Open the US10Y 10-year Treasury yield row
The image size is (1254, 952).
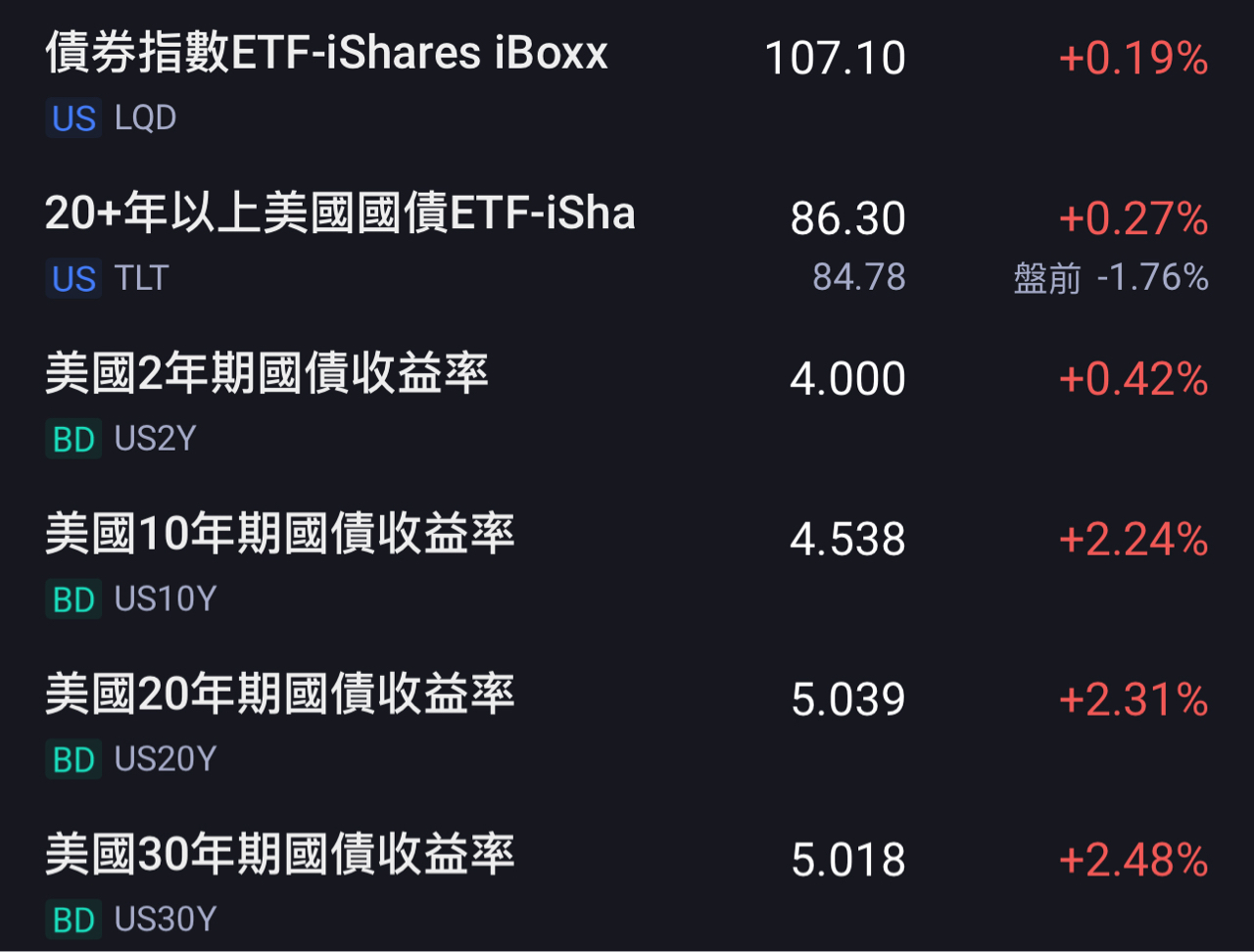click(x=627, y=564)
